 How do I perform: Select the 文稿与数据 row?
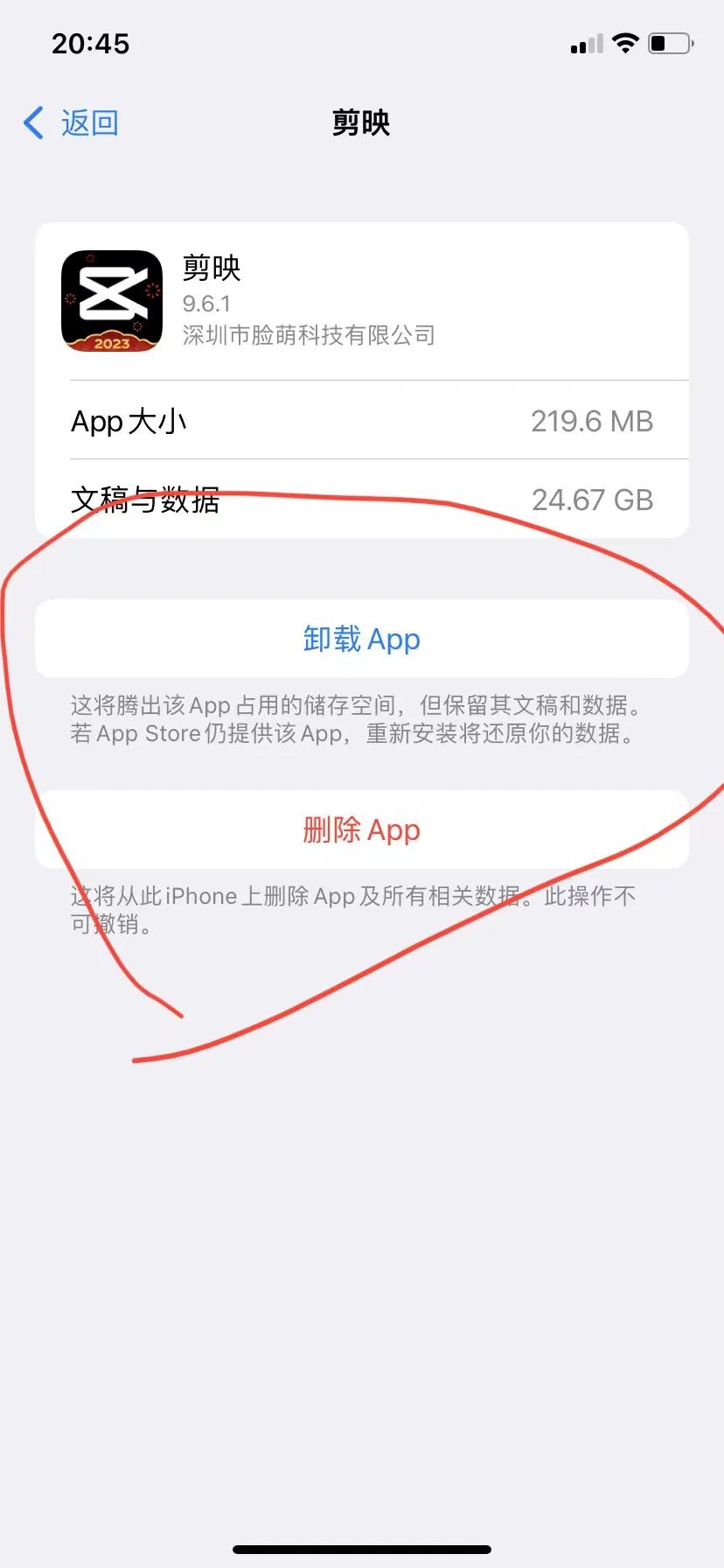[362, 500]
